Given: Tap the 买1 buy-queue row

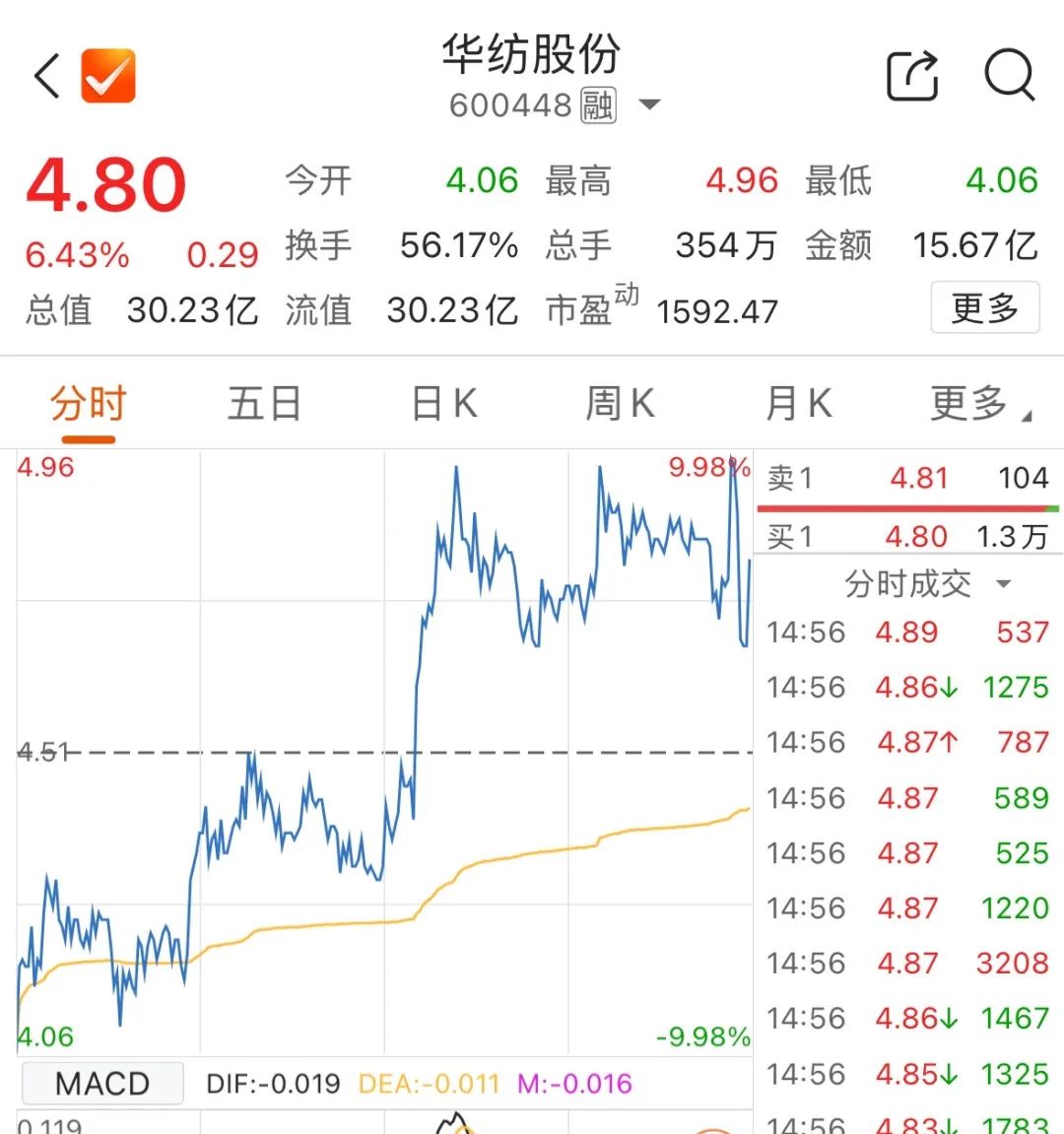Looking at the screenshot, I should pos(906,536).
